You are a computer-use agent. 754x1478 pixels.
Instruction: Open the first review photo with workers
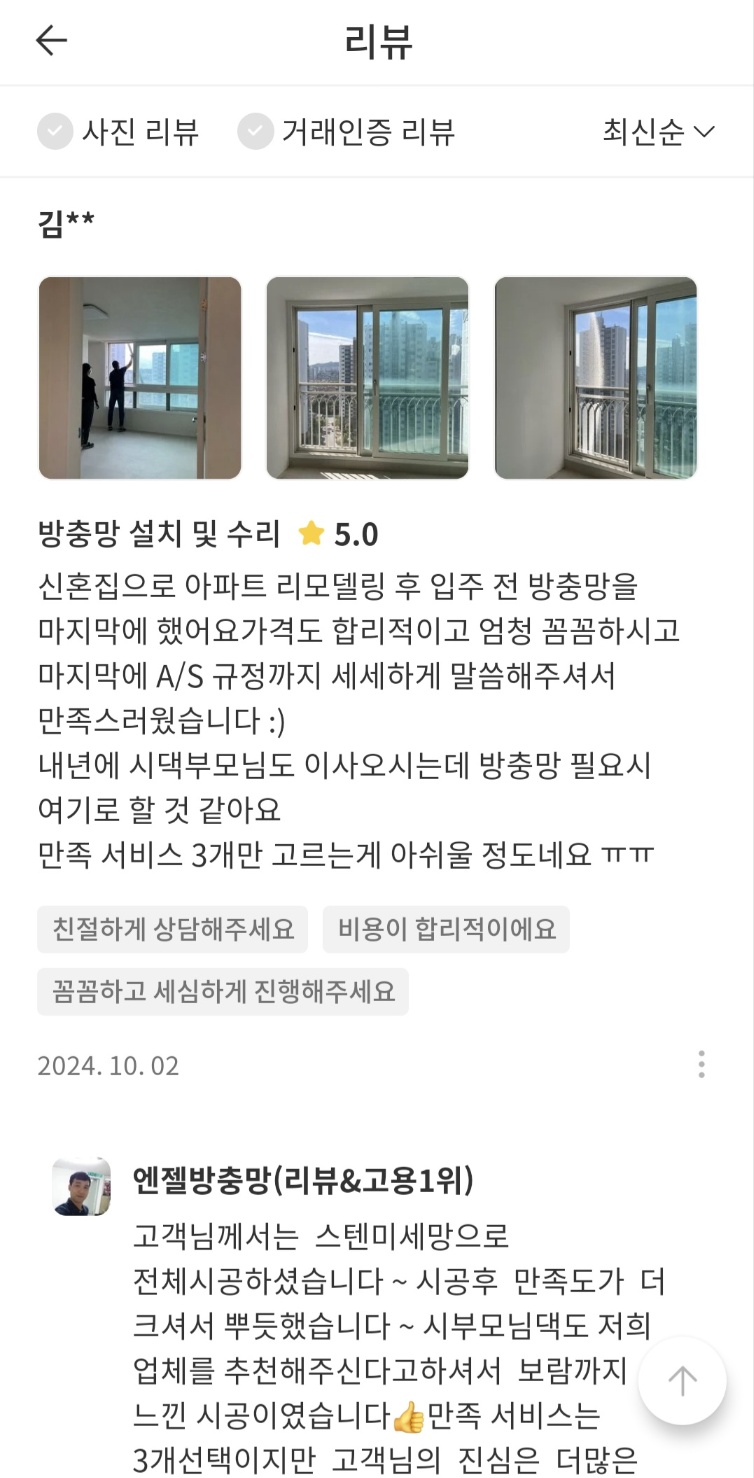pyautogui.click(x=140, y=378)
